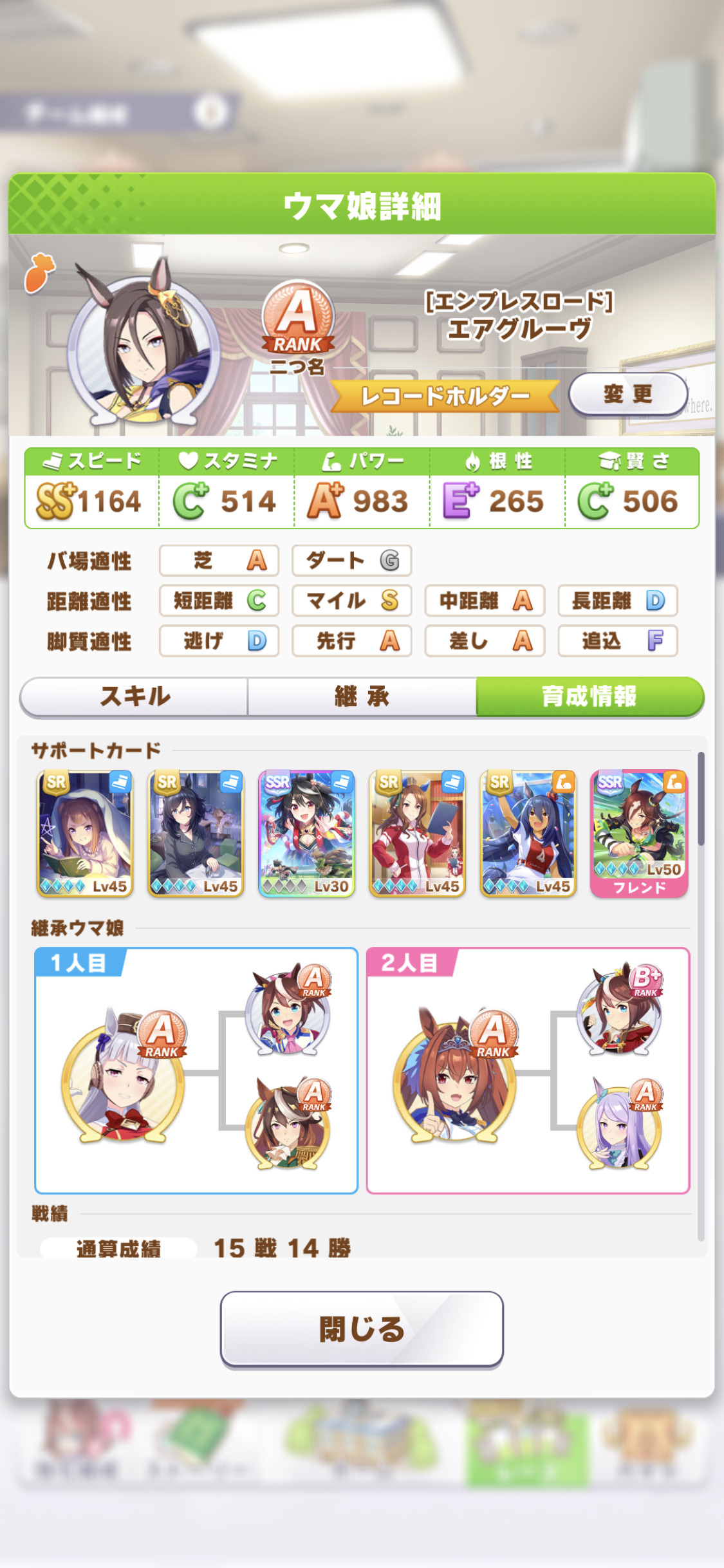Open the フレンド SSR Lv50 support card
The image size is (724, 1568).
pos(639,834)
